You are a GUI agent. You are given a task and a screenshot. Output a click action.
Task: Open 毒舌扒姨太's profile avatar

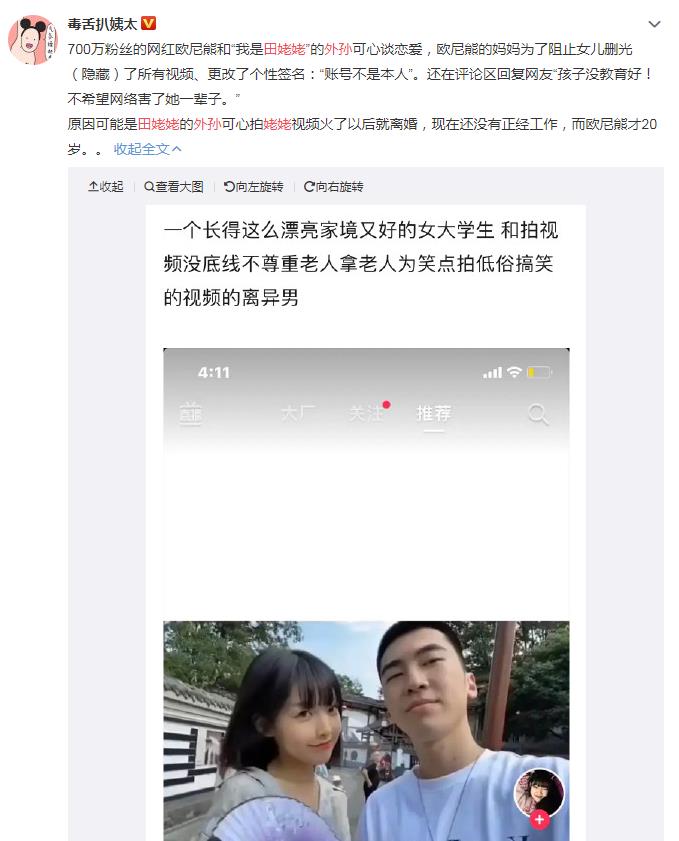33,40
